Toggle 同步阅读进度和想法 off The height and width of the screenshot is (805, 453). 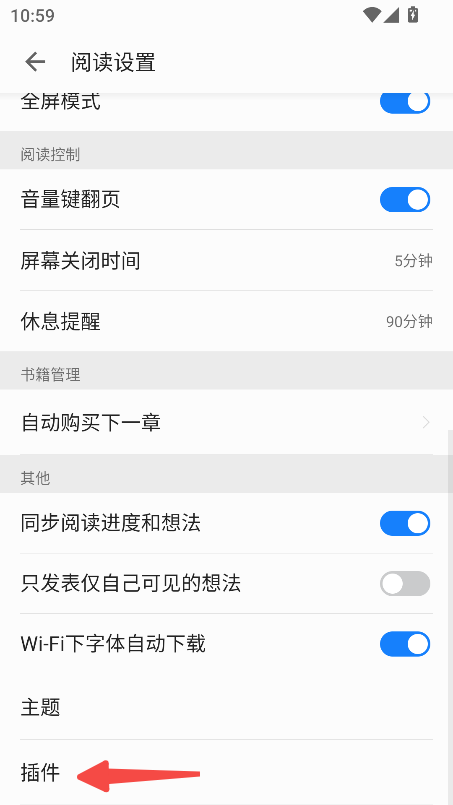[405, 523]
